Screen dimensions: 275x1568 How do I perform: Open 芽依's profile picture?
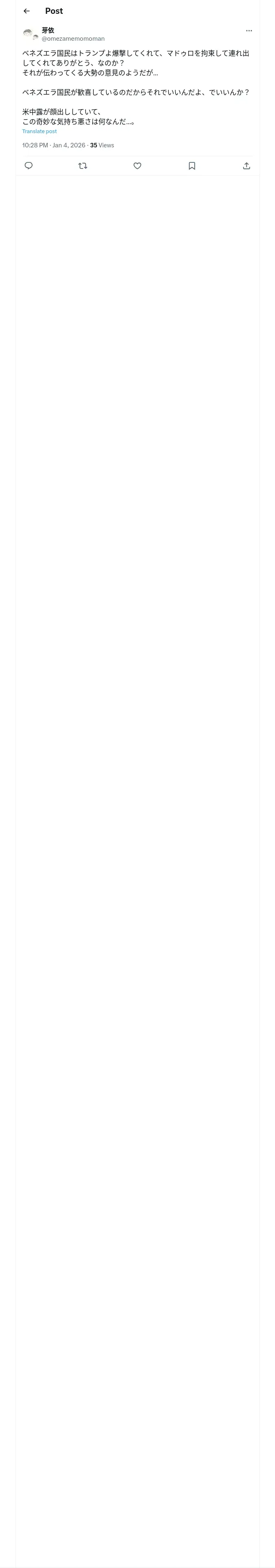31,34
